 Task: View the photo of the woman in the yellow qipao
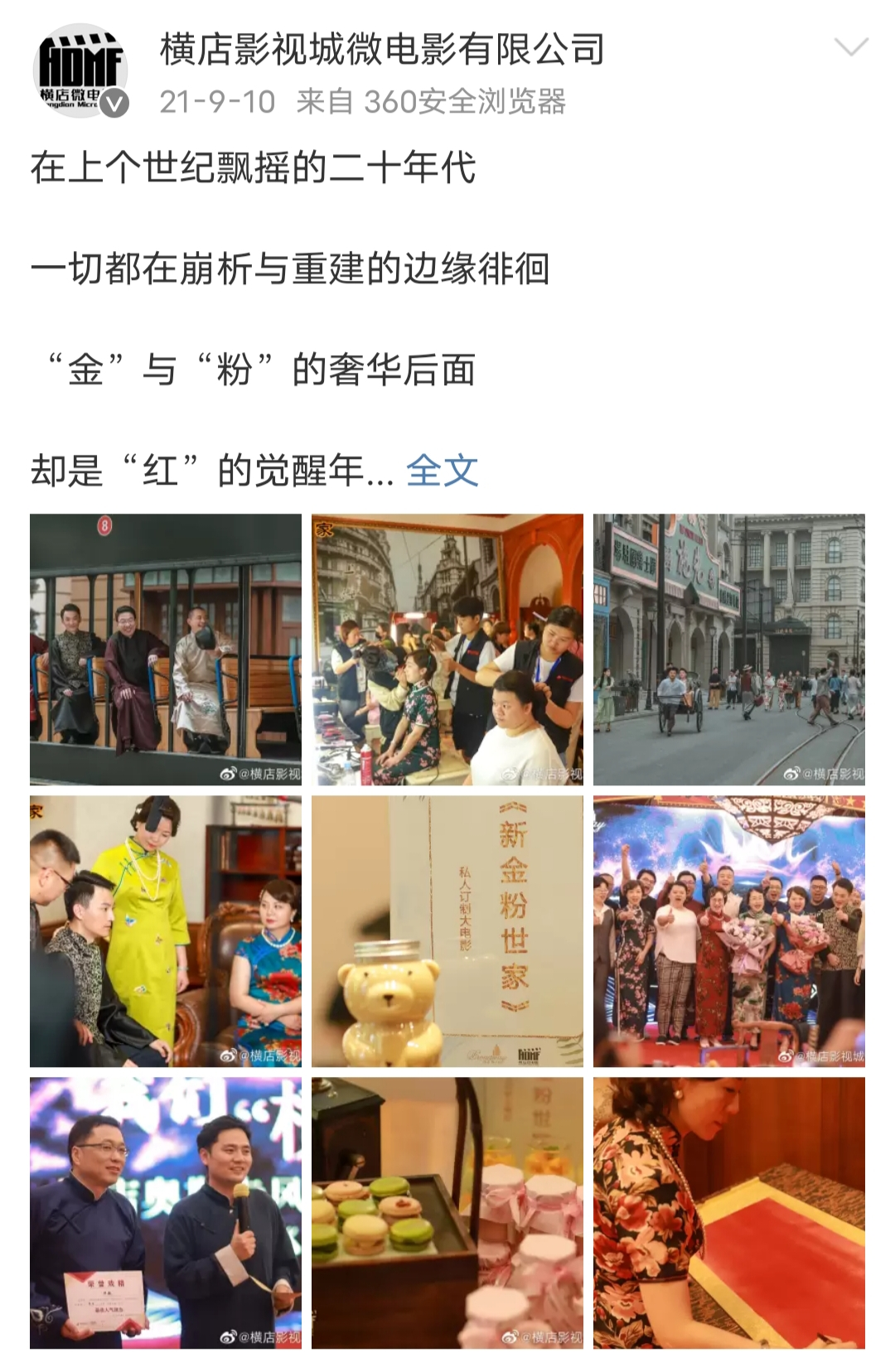166,930
